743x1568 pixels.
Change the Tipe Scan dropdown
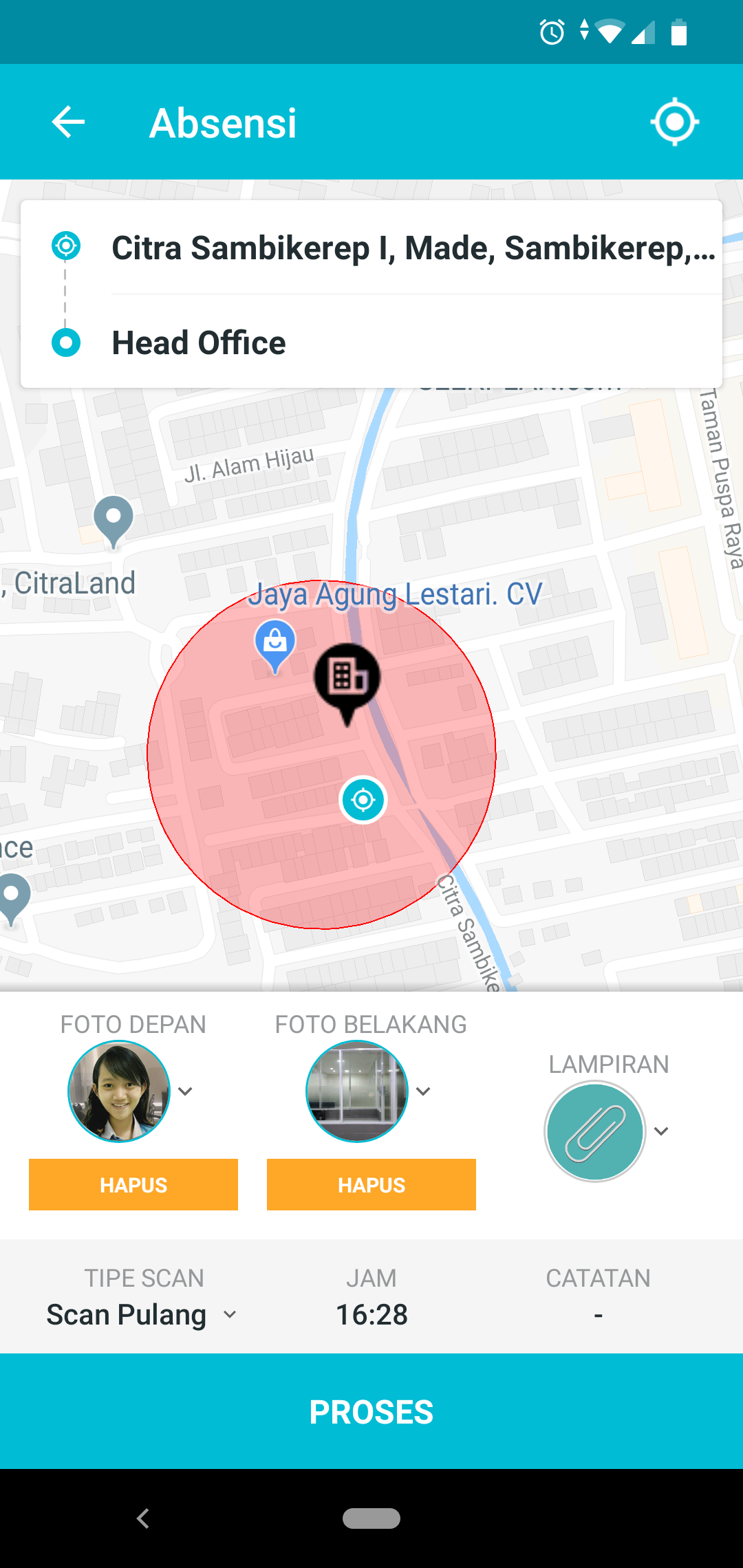pyautogui.click(x=142, y=1314)
